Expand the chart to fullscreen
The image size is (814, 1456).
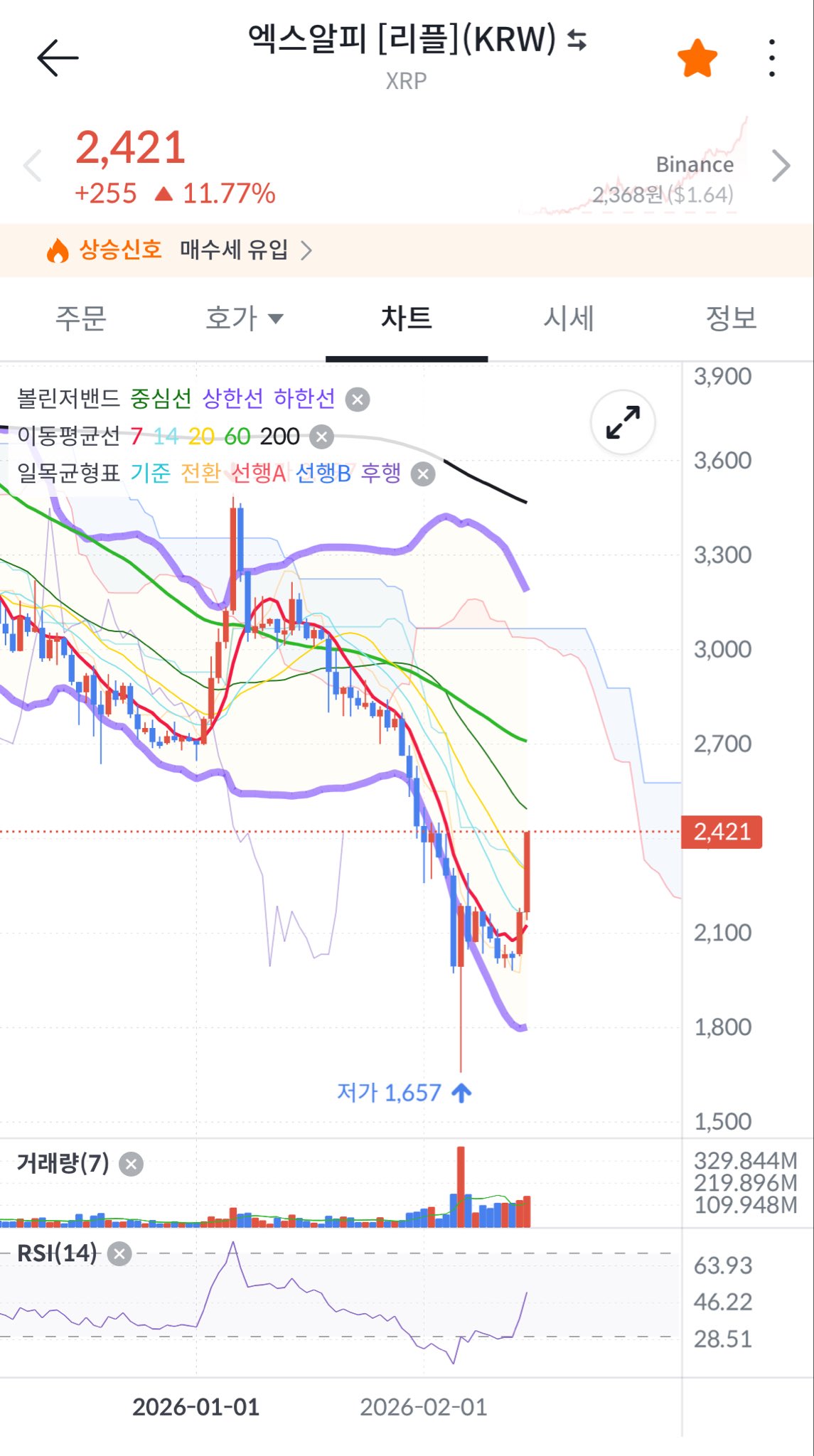point(623,422)
